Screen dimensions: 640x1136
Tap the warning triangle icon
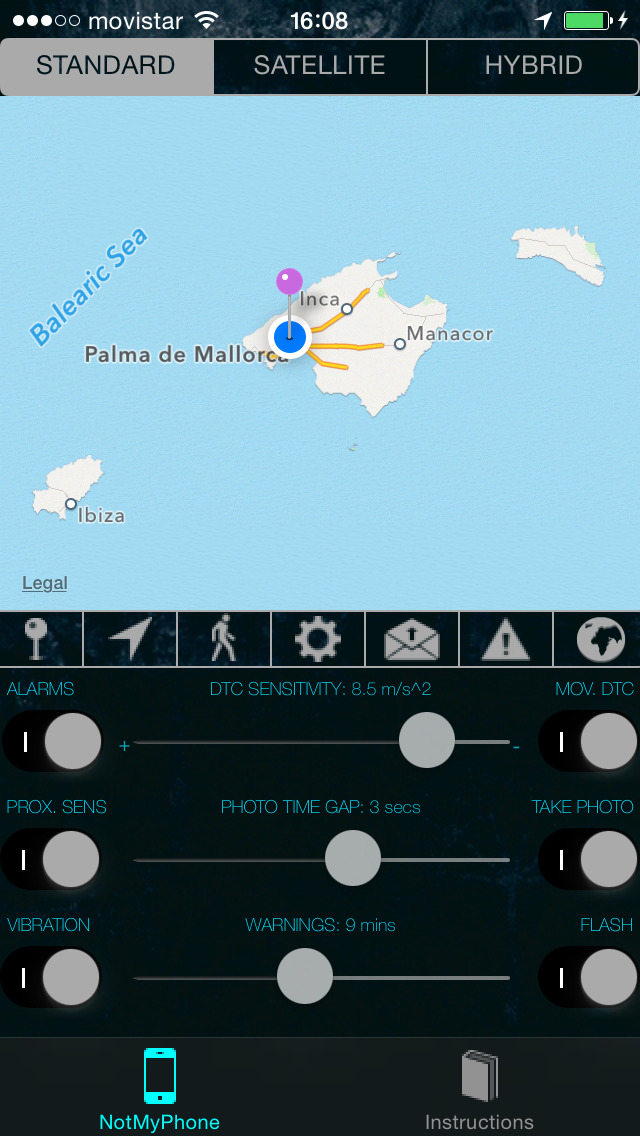click(506, 639)
